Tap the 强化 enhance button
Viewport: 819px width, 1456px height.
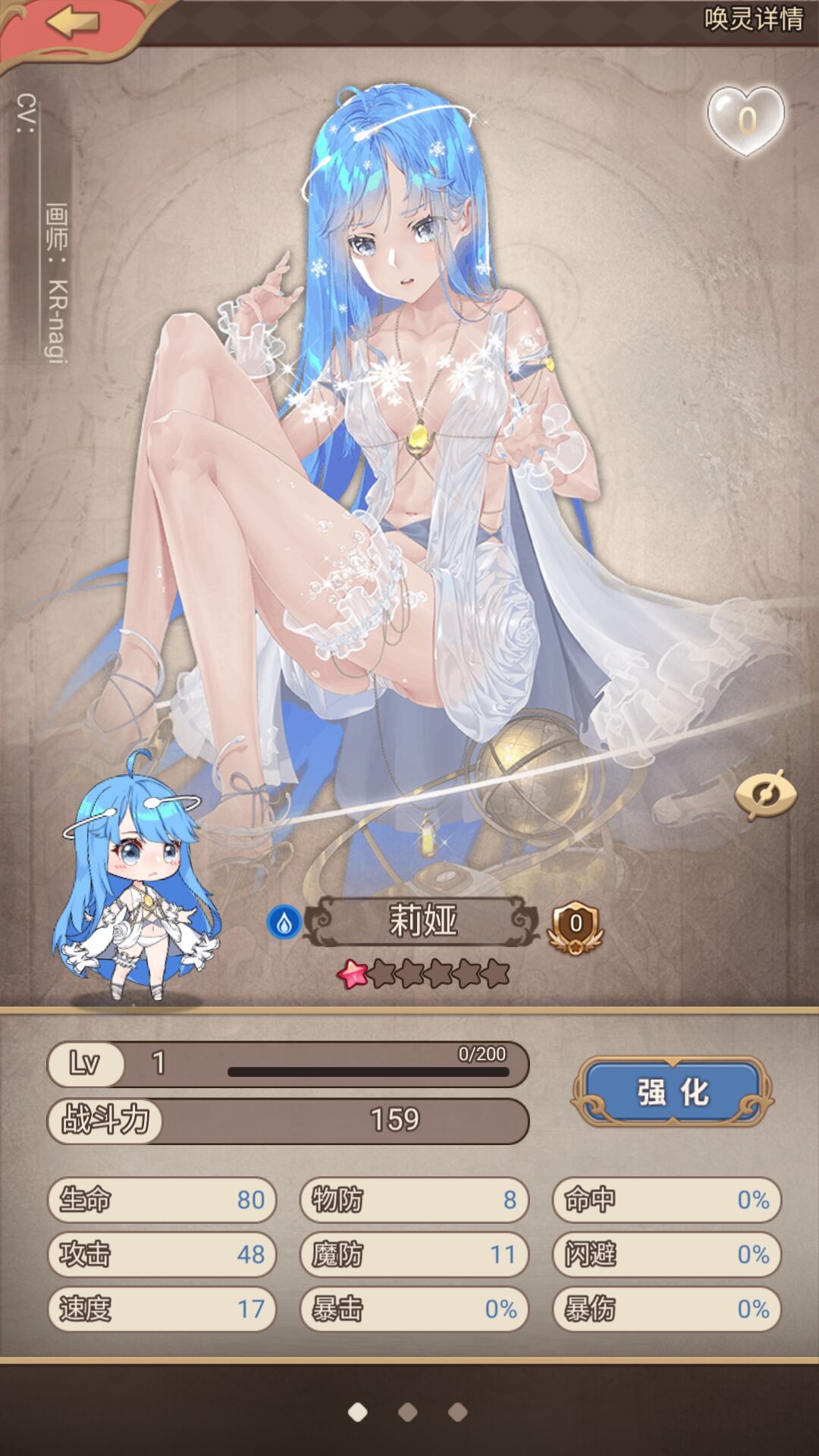coord(672,1092)
